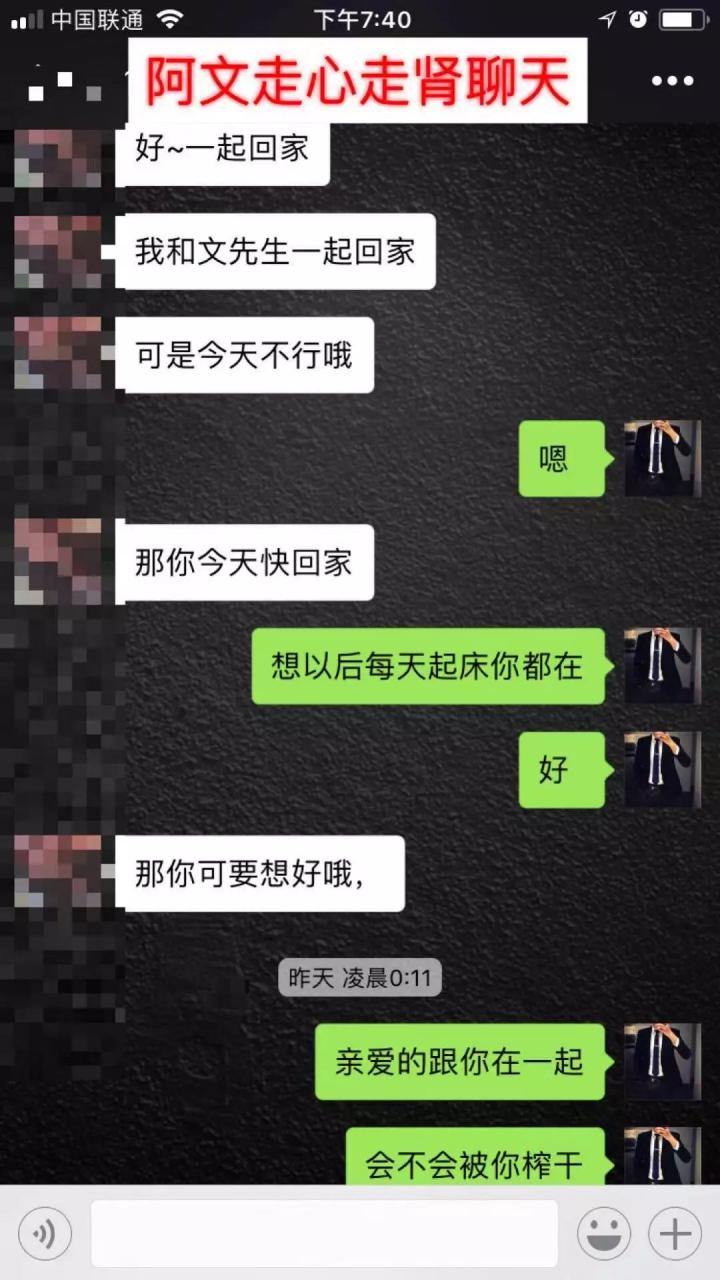Switch to voice message input

pyautogui.click(x=45, y=1234)
